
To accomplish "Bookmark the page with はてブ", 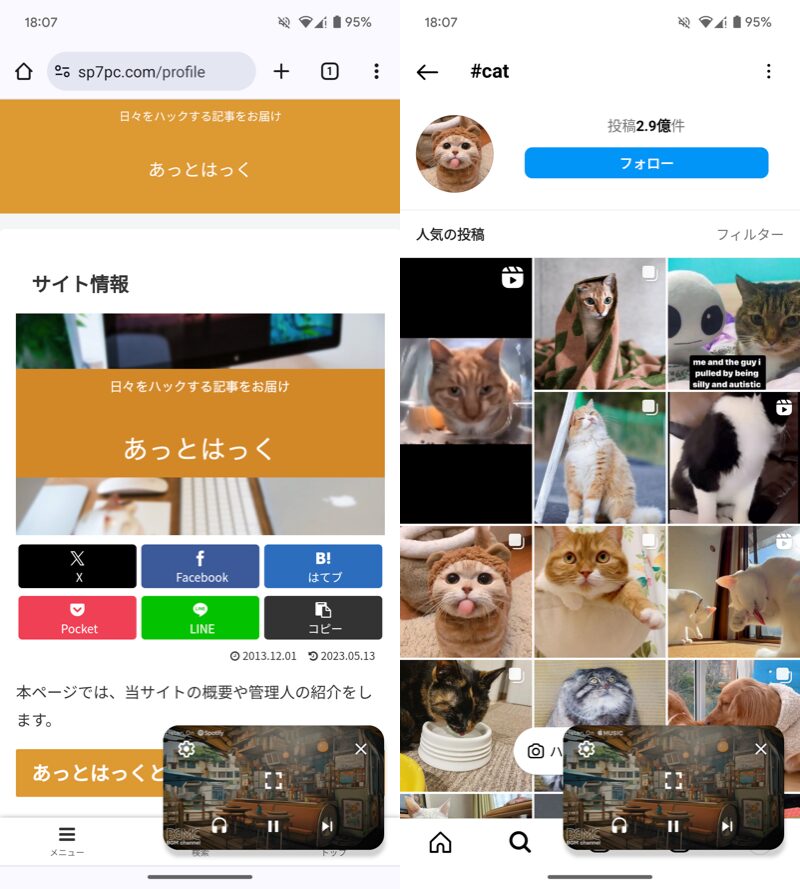I will pyautogui.click(x=323, y=566).
